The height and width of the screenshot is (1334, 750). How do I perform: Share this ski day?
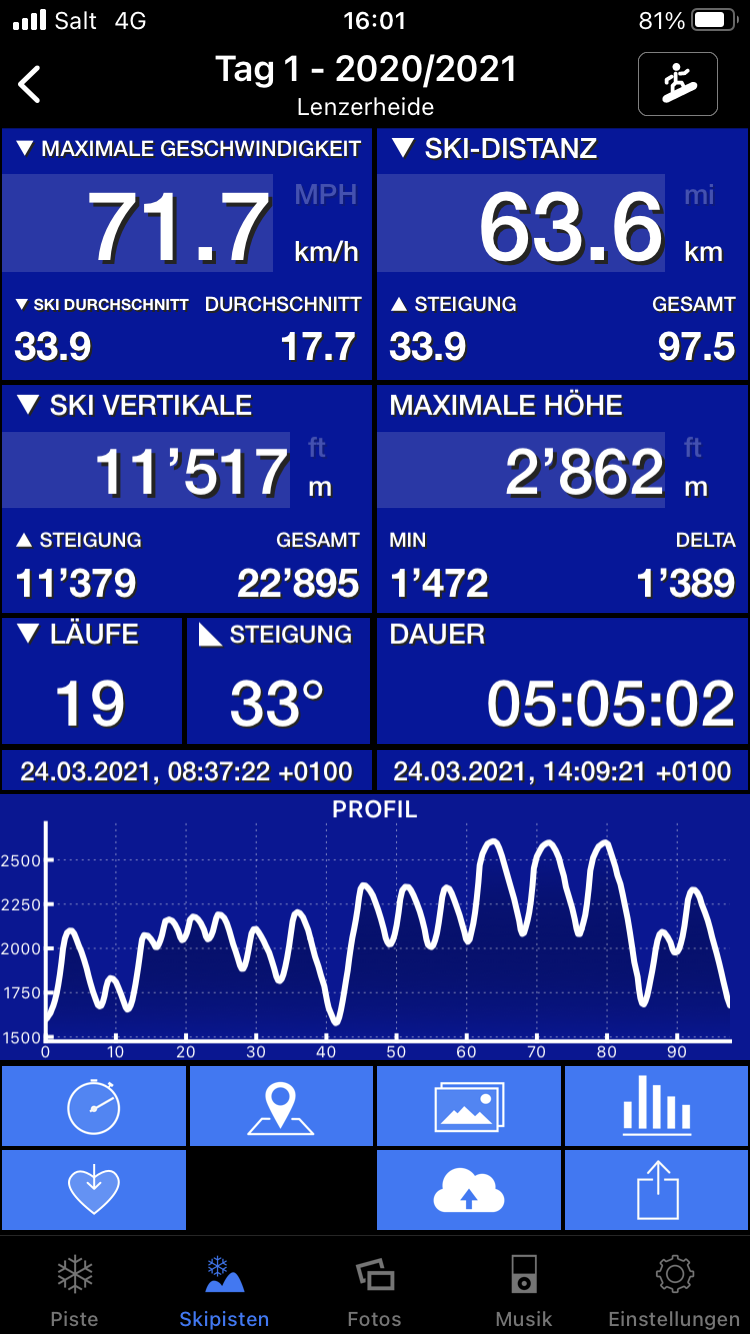pos(656,1190)
